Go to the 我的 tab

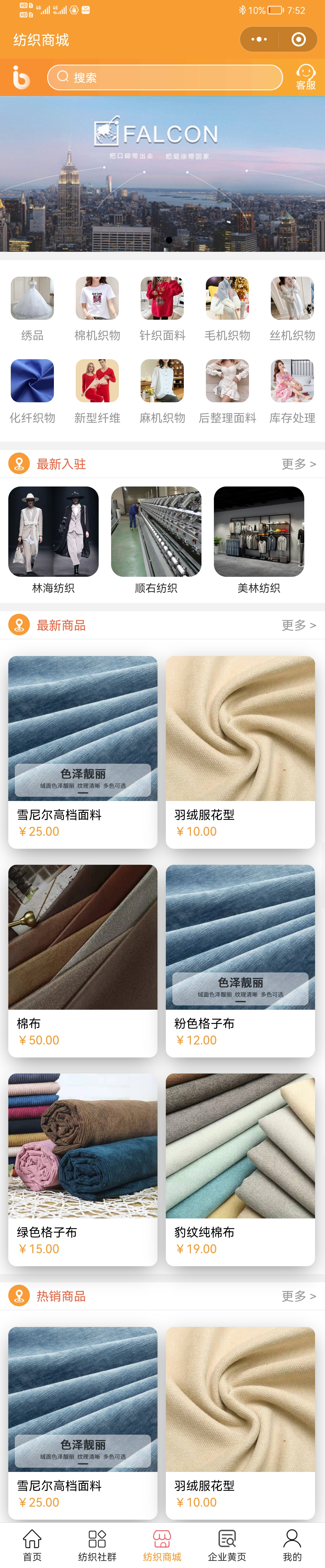pyautogui.click(x=292, y=1545)
